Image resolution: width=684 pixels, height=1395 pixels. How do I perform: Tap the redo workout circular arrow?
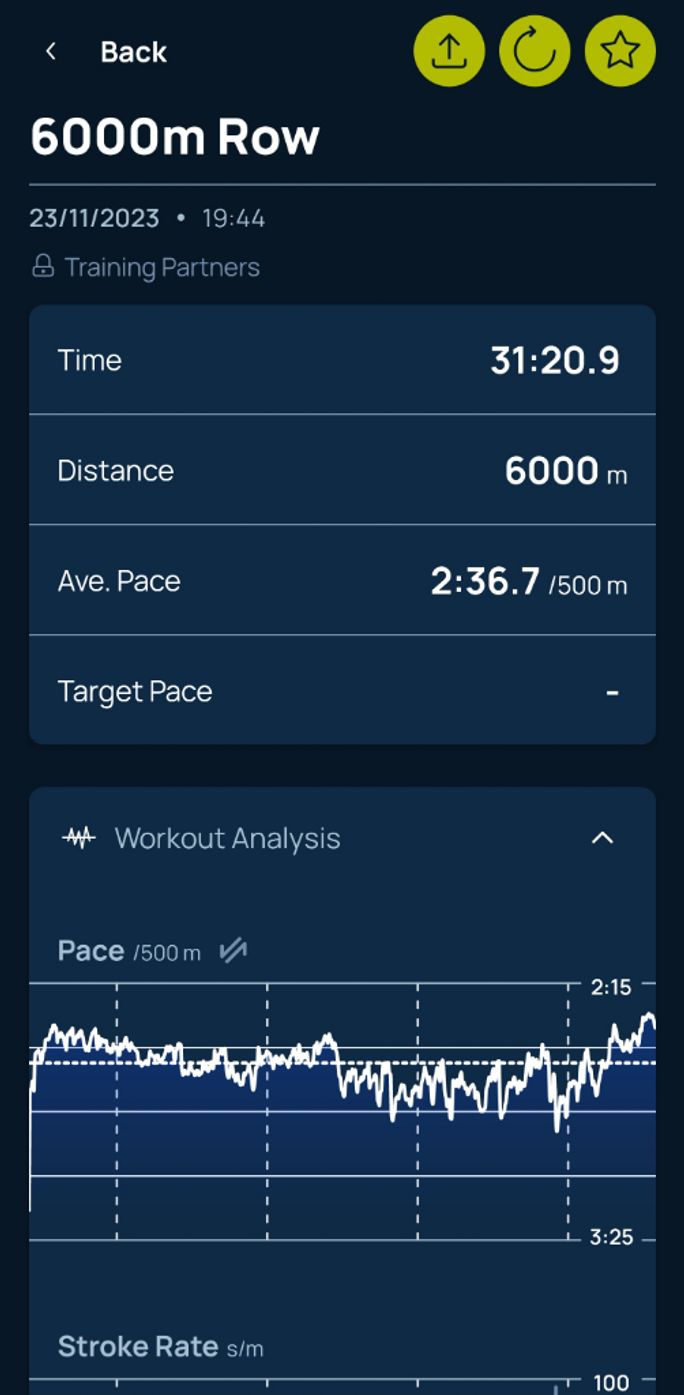[535, 50]
